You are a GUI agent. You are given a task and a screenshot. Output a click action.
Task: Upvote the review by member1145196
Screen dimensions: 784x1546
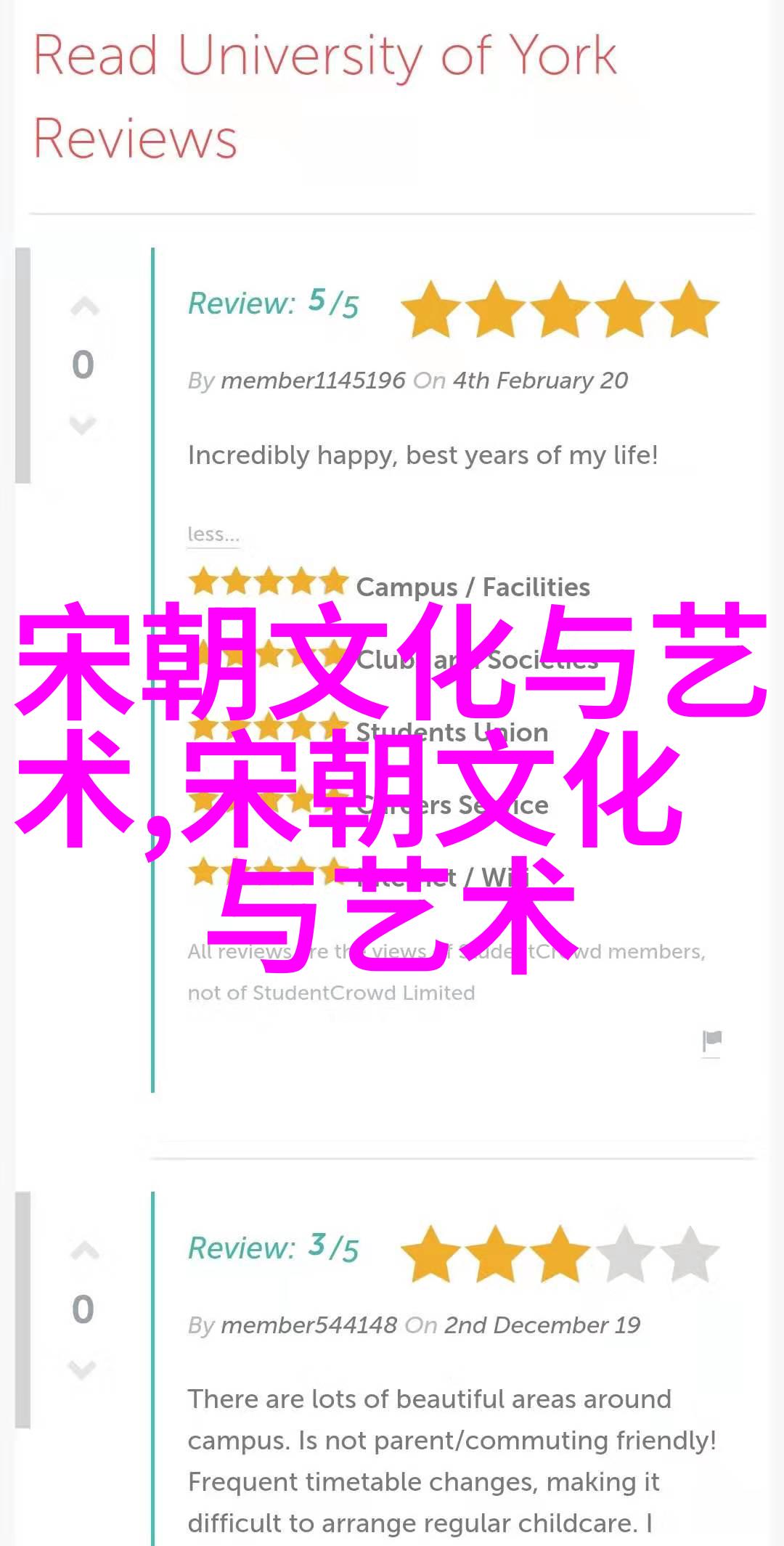click(84, 308)
